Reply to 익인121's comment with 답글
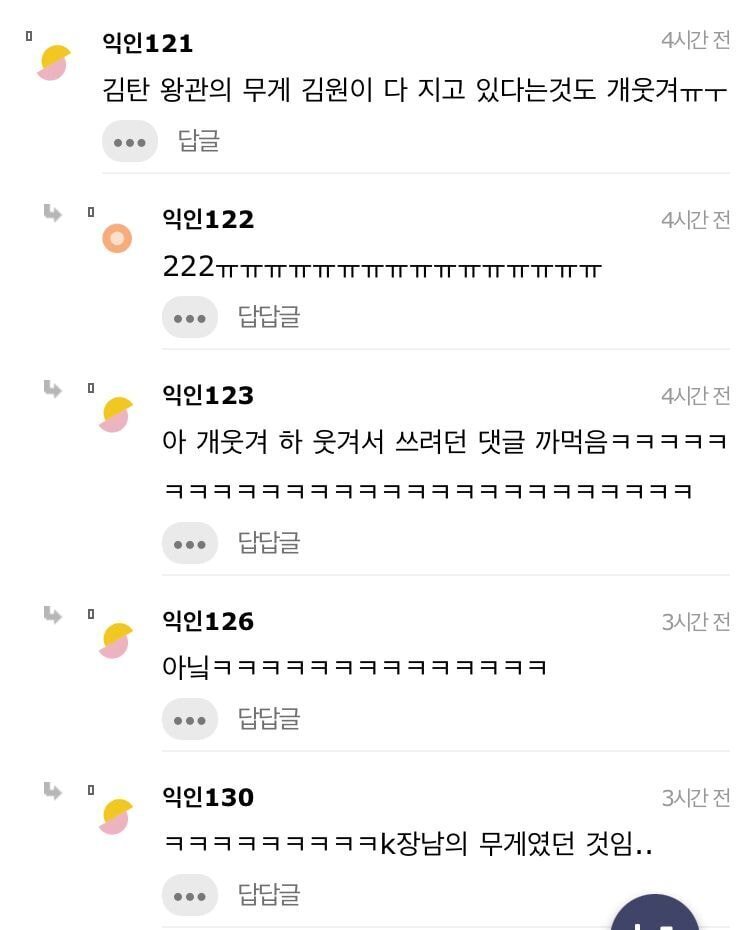Image resolution: width=750 pixels, height=930 pixels. tap(198, 141)
